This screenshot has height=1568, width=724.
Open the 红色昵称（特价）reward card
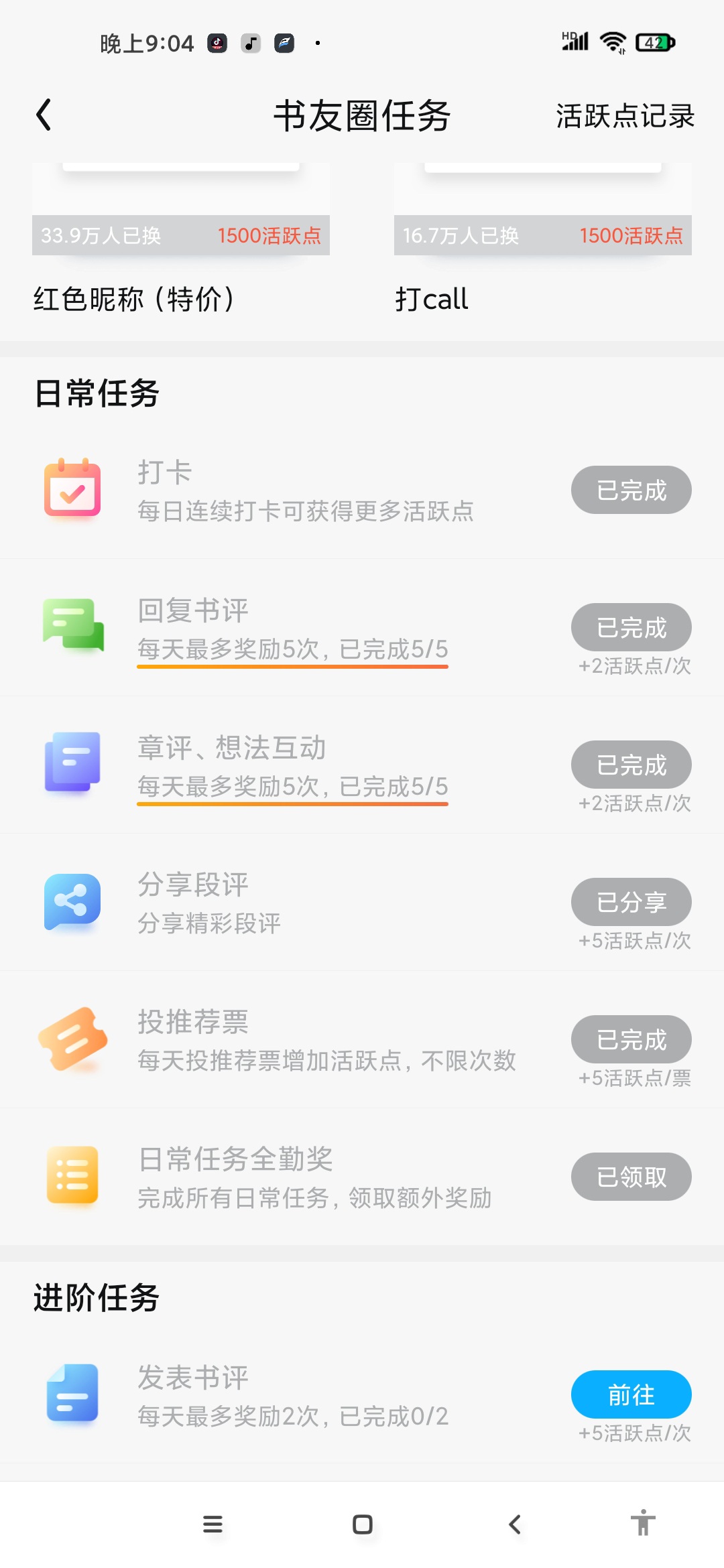pos(181,240)
